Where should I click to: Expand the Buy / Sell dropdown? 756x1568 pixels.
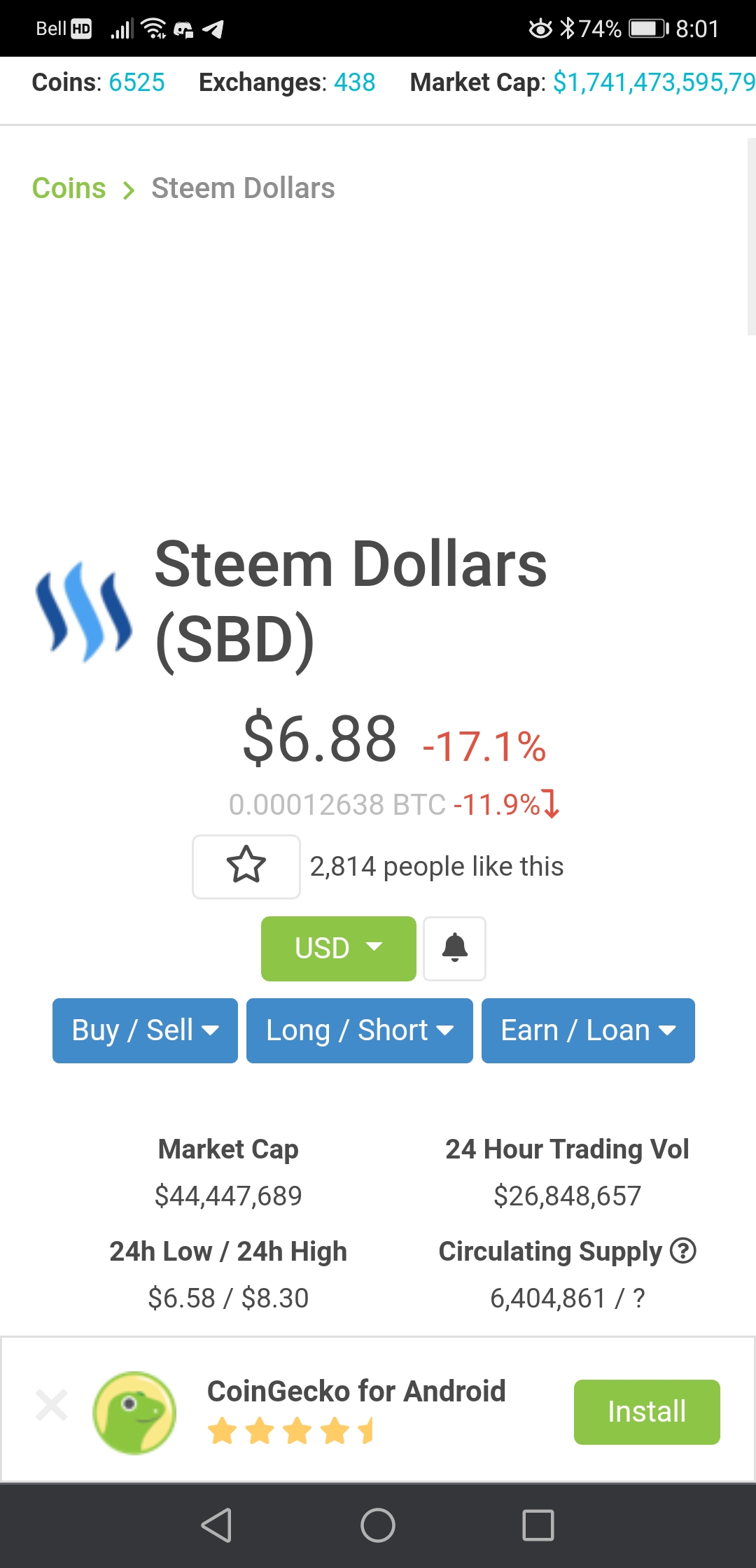(145, 1030)
